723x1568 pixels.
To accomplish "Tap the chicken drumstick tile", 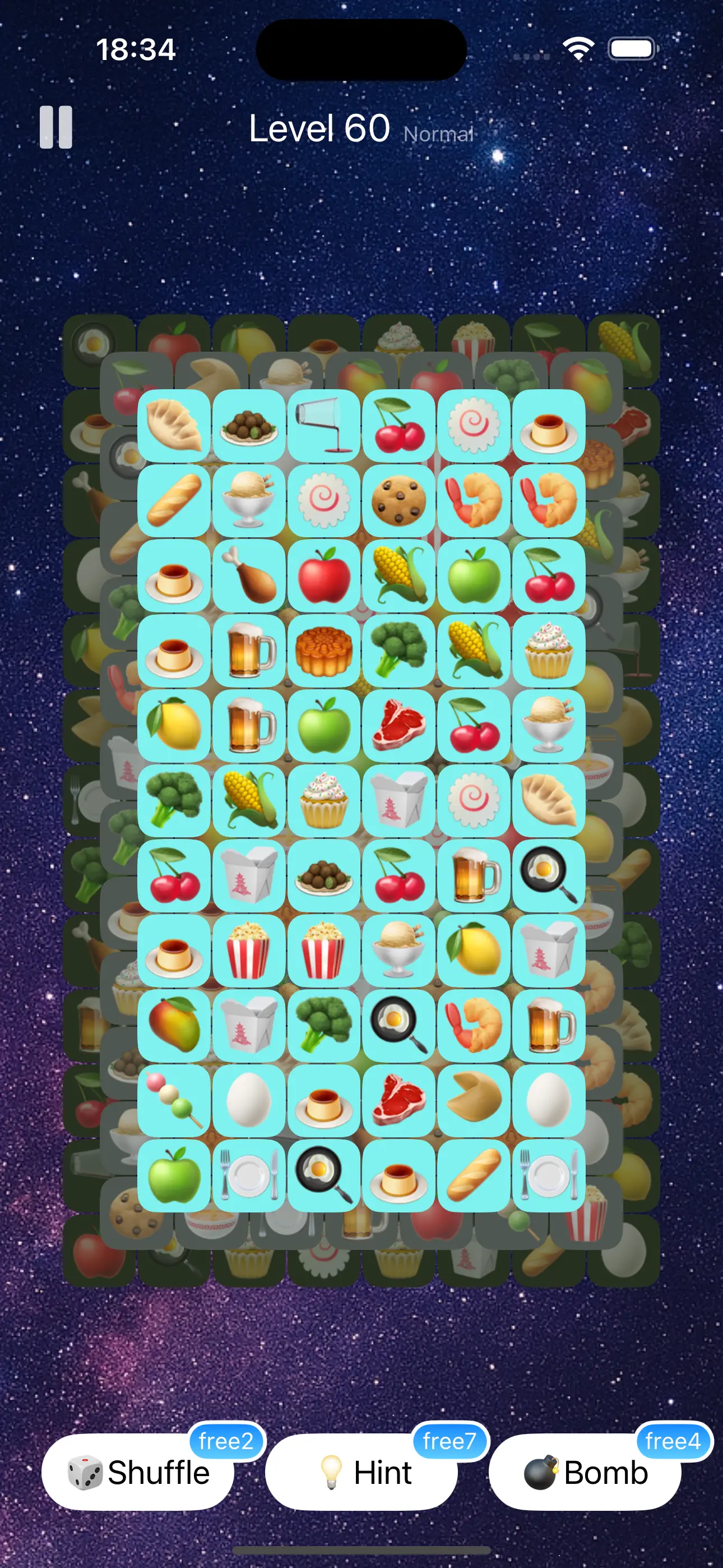I will point(248,577).
